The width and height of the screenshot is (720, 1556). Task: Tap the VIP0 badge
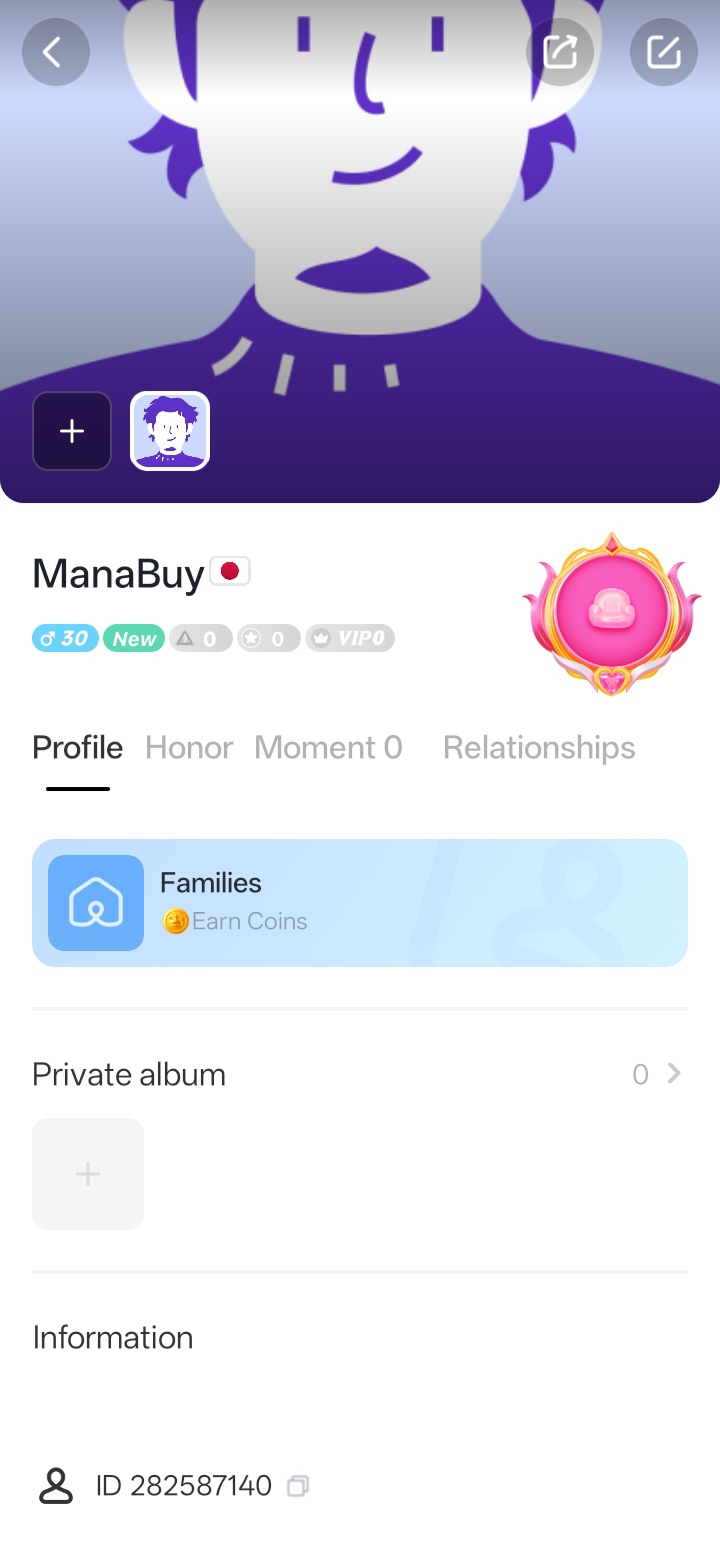coord(350,638)
